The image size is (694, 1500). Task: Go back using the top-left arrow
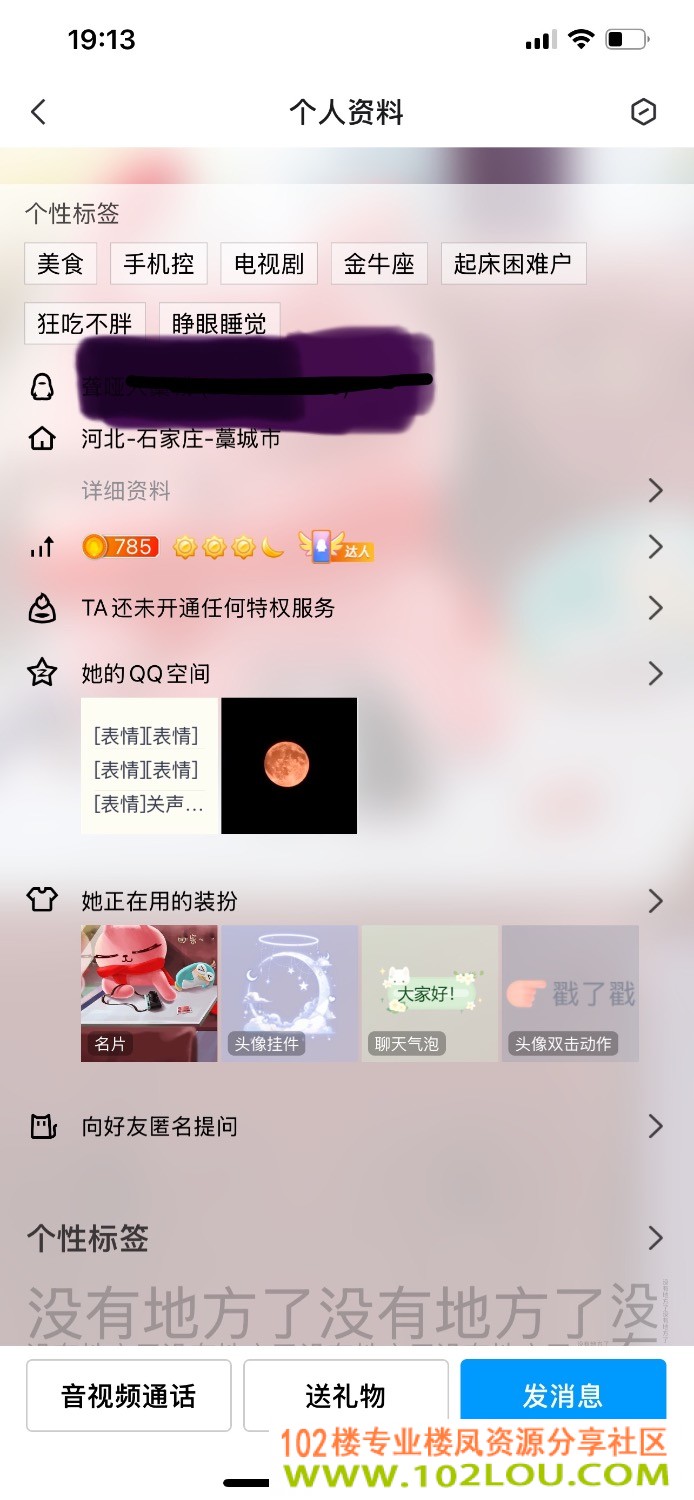[39, 112]
